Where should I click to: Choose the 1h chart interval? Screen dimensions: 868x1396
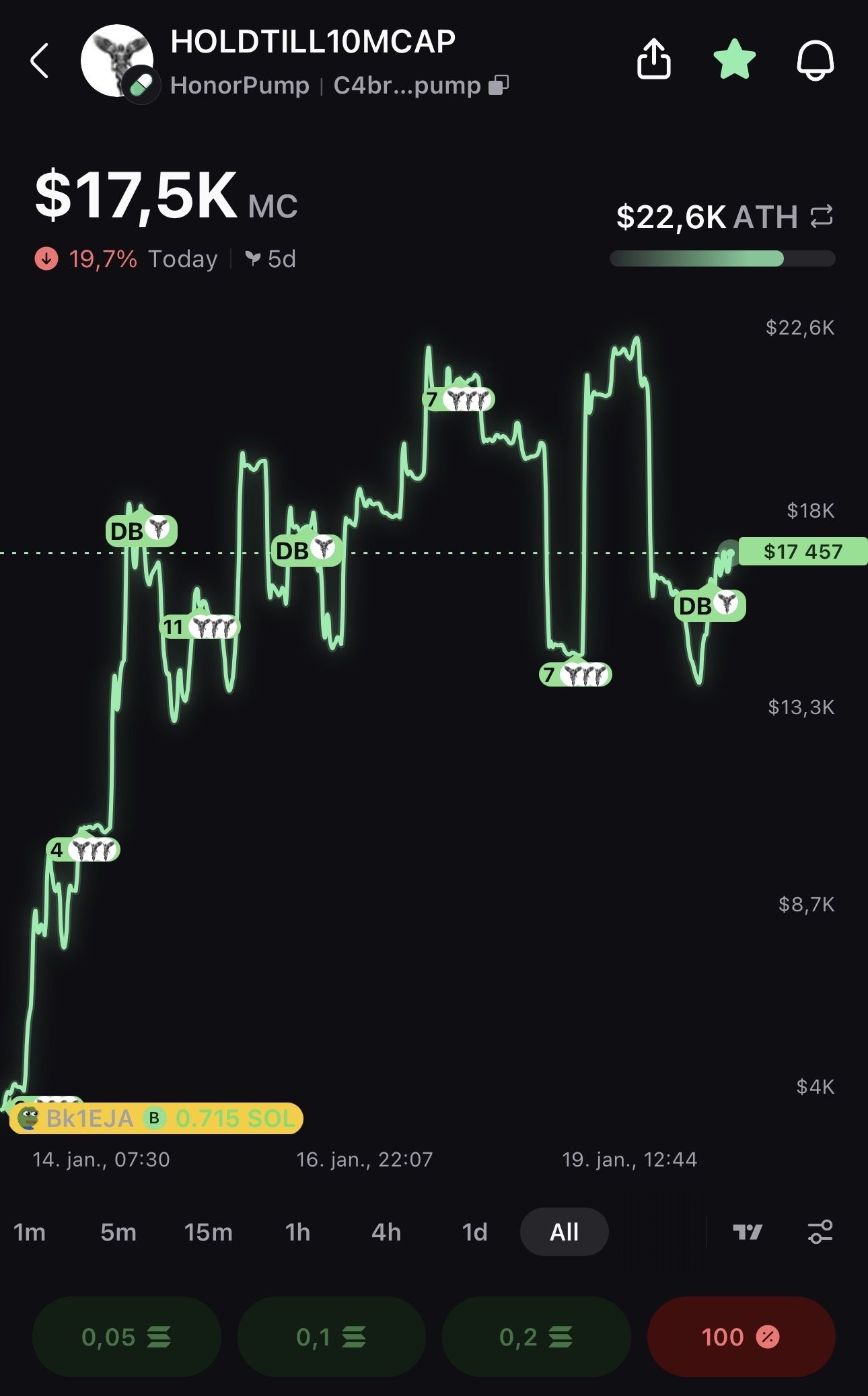pos(297,1232)
